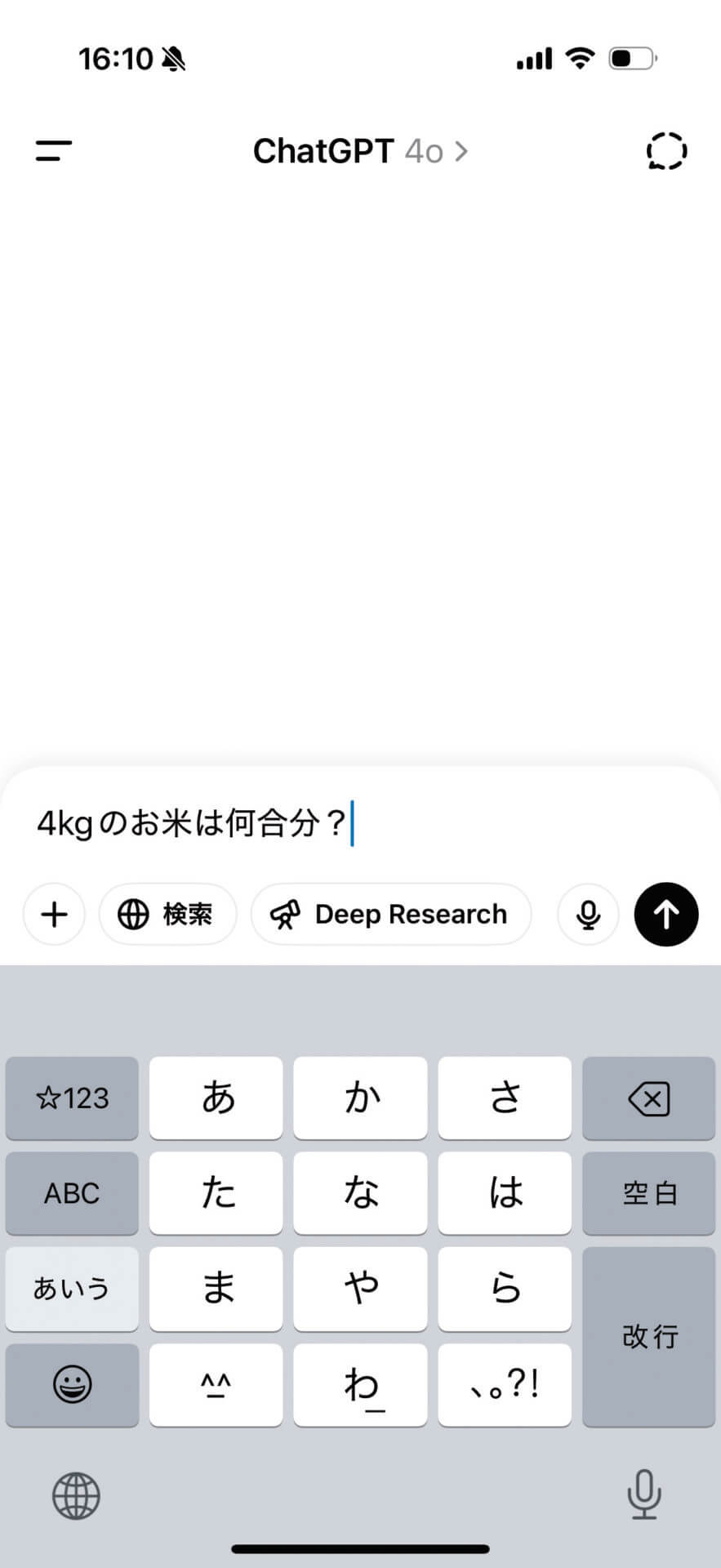Open the sidebar menu

[x=52, y=151]
